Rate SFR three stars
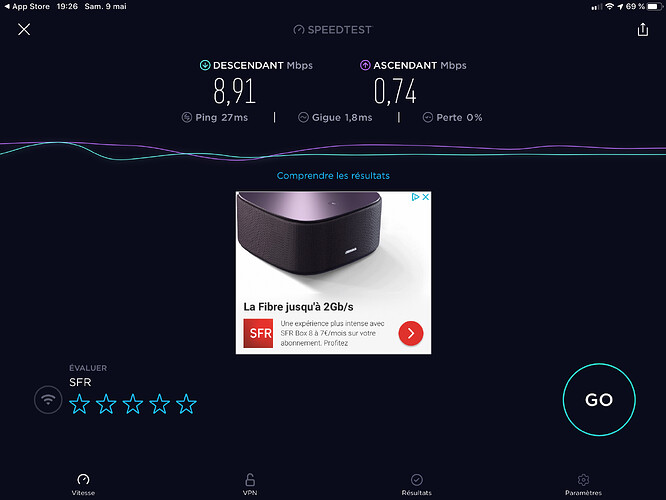 point(133,404)
